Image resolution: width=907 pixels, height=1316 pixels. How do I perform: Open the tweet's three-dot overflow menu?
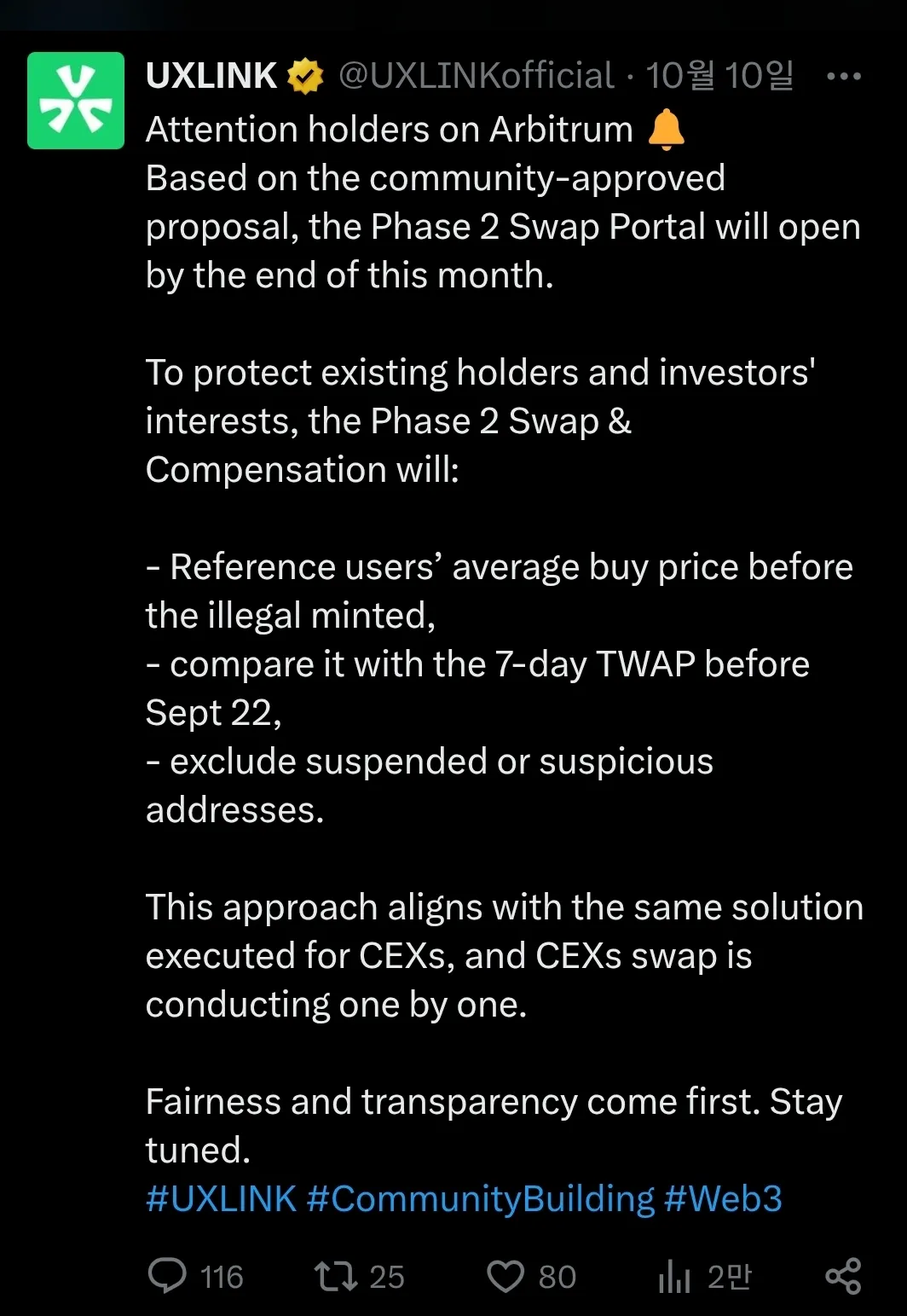843,76
